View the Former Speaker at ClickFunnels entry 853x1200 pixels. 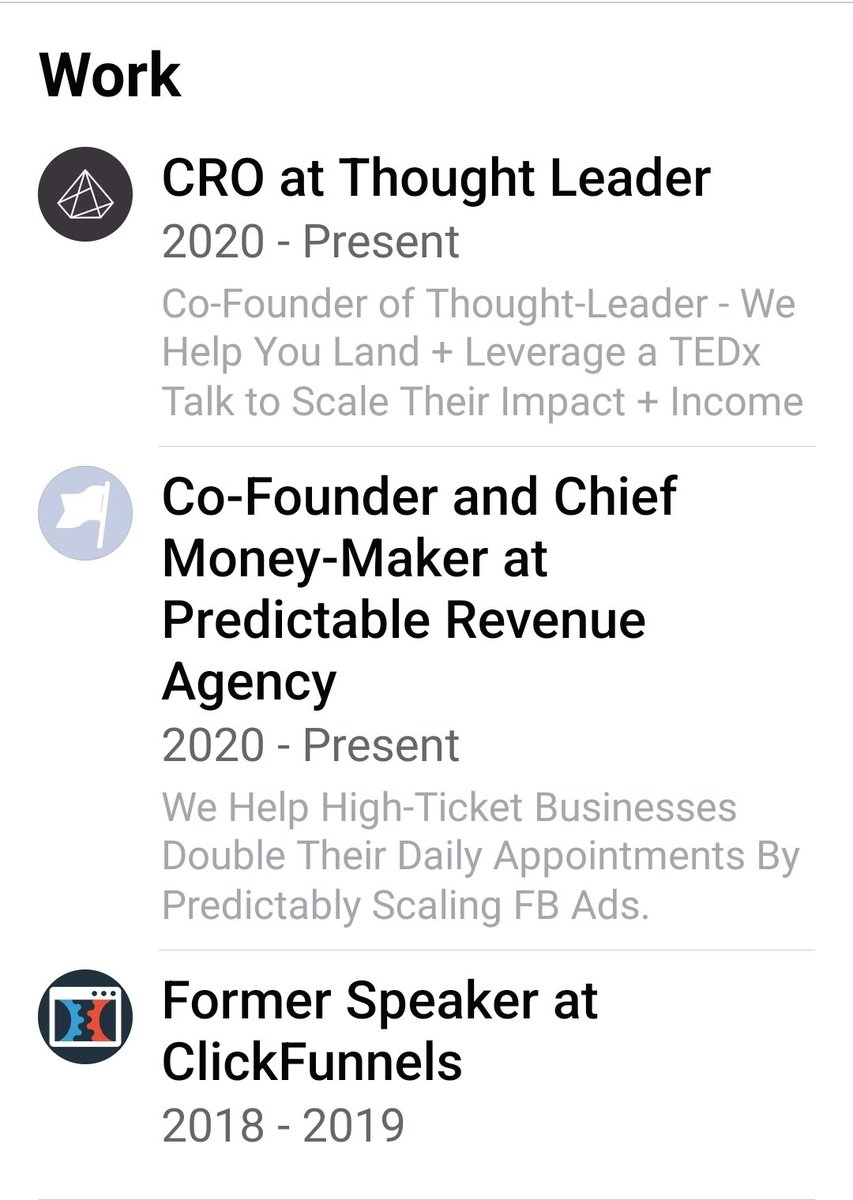380,1030
